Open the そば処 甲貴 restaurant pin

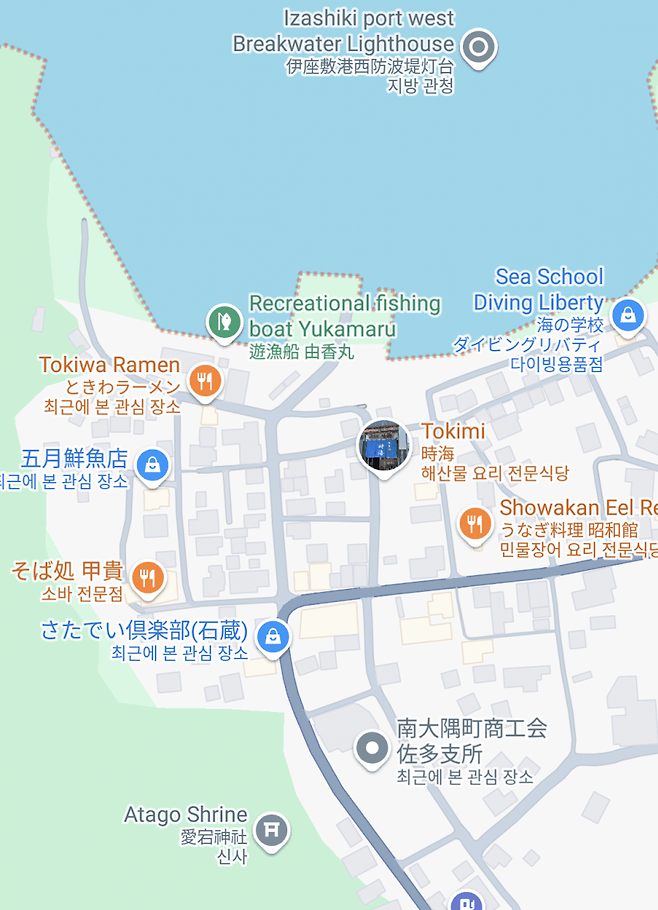pyautogui.click(x=148, y=576)
